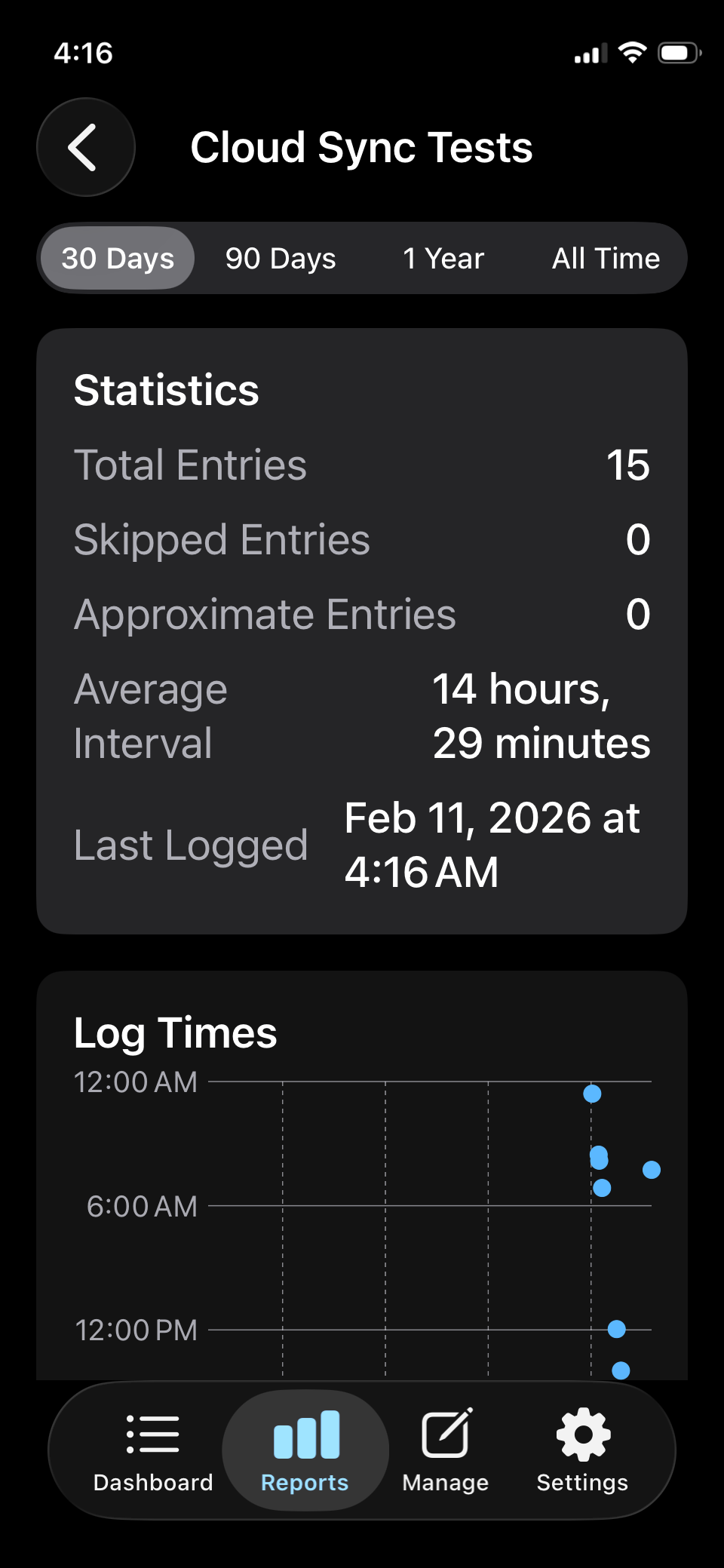This screenshot has width=724, height=1568.
Task: Tap the Settings gear icon
Action: tap(581, 1431)
